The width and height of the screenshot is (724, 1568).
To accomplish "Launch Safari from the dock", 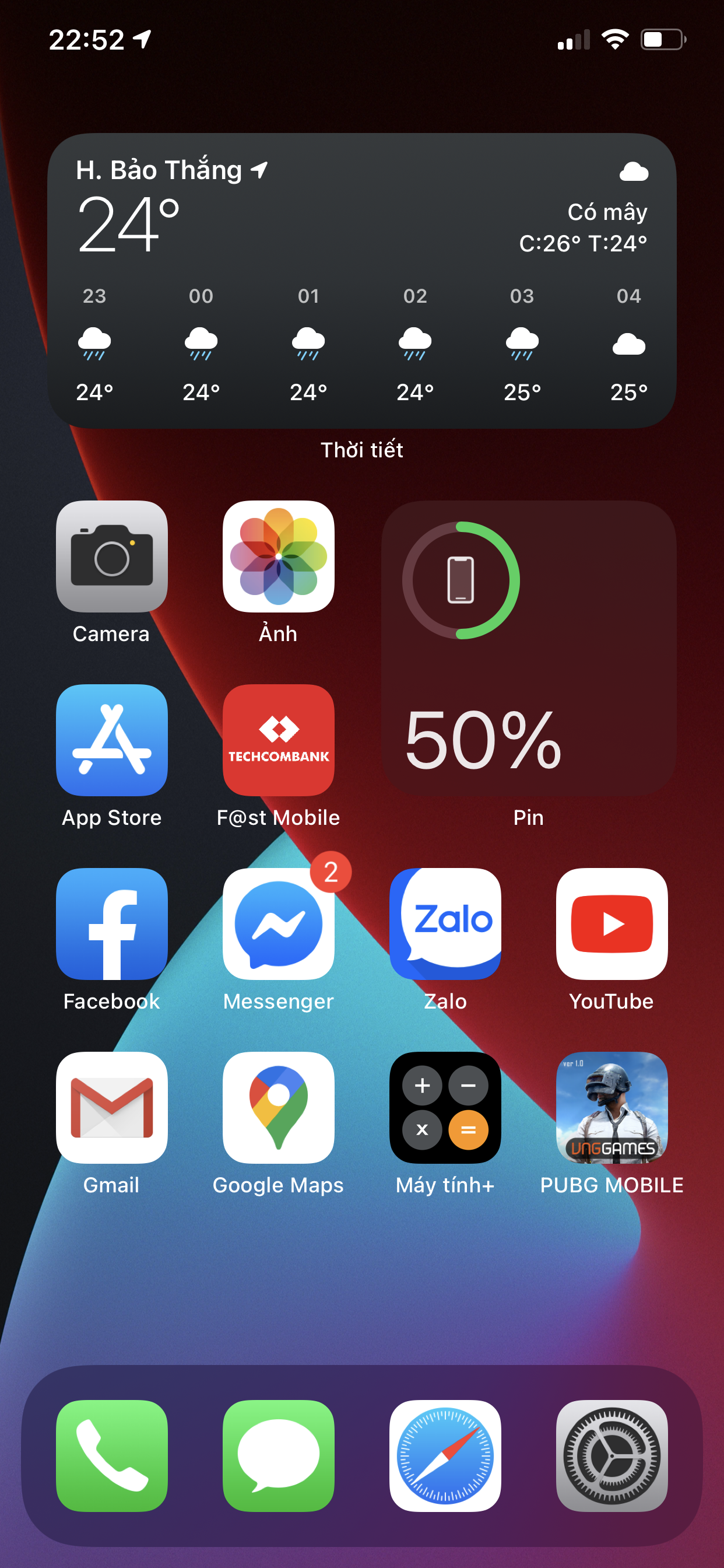I will click(x=445, y=1456).
